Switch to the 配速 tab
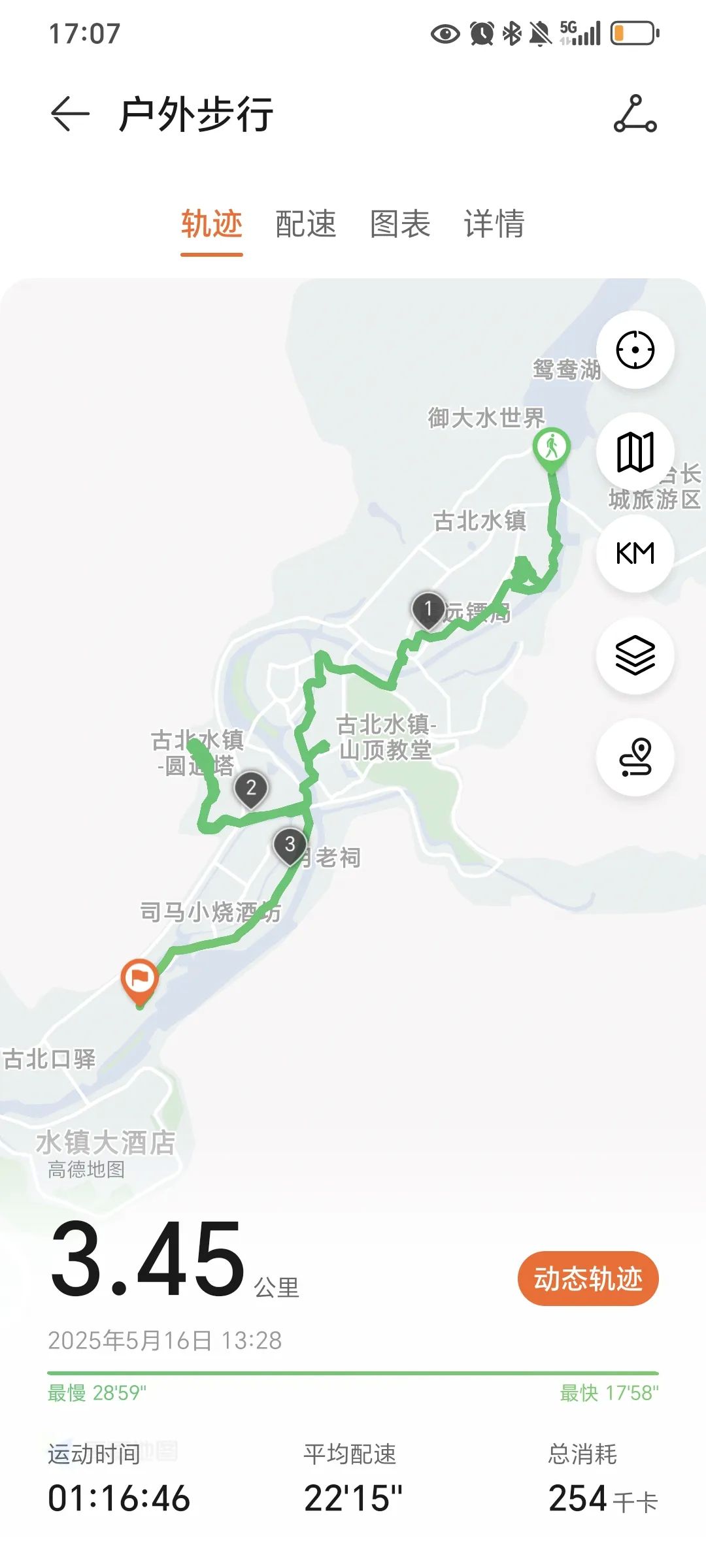The width and height of the screenshot is (706, 1568). tap(305, 224)
